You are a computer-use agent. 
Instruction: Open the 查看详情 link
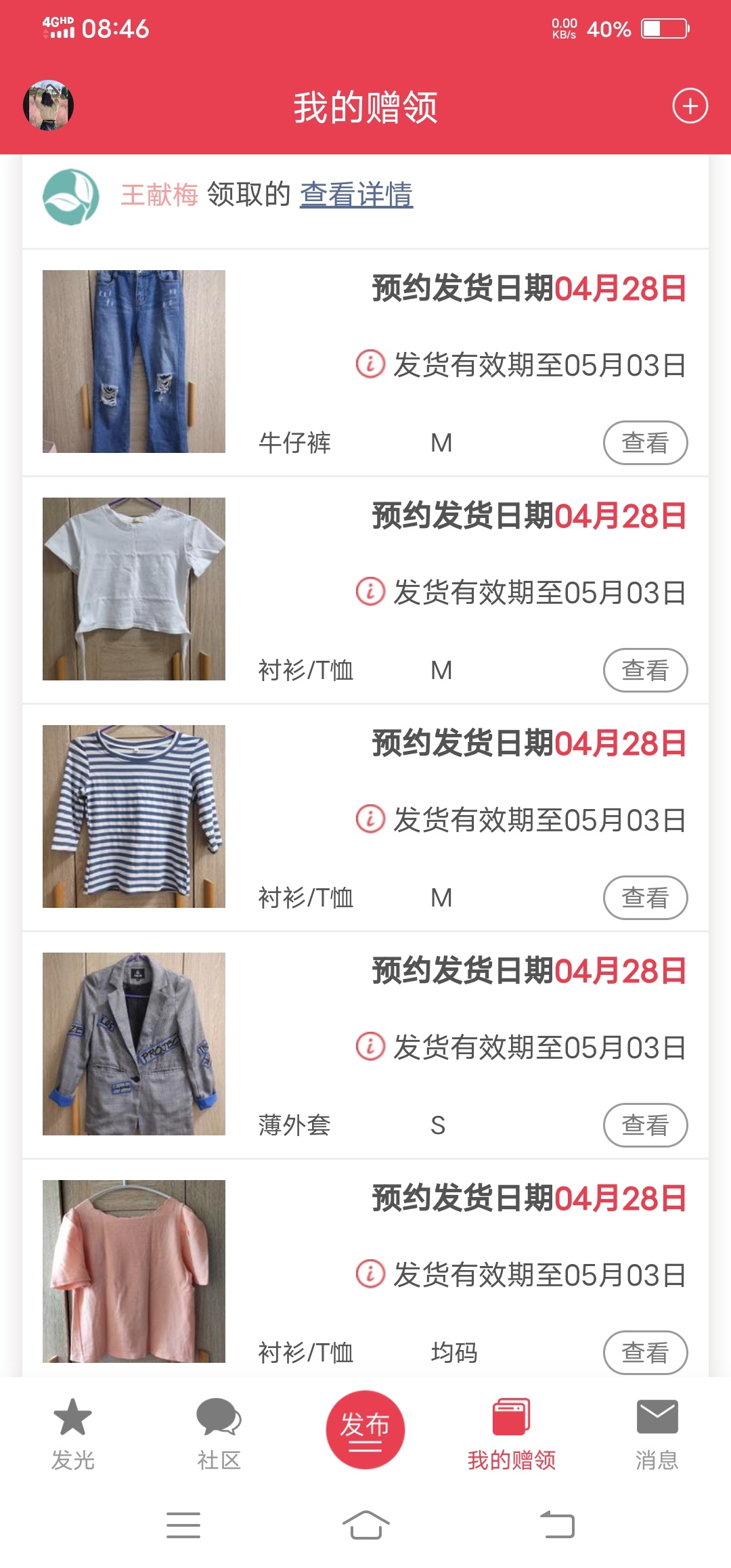(x=356, y=195)
